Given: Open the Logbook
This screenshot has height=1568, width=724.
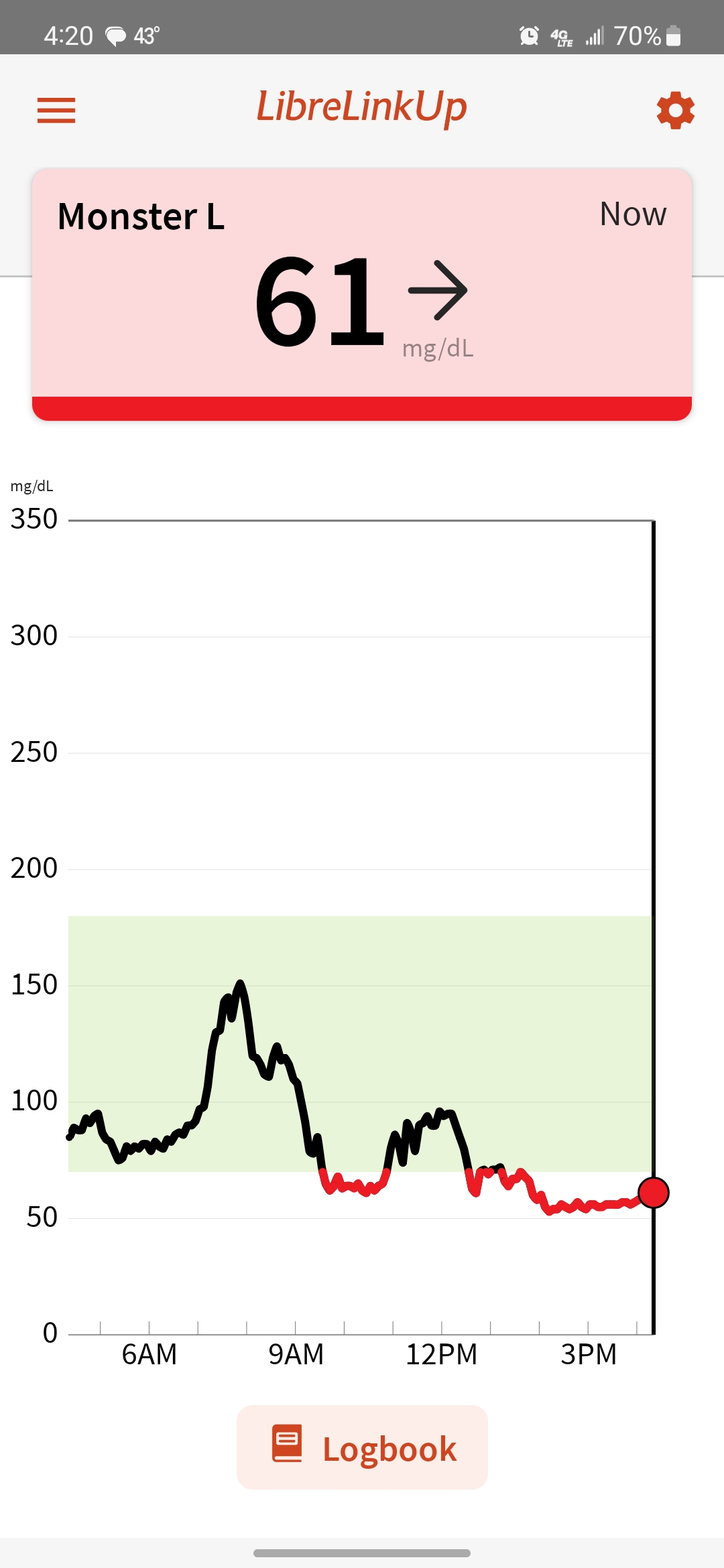Looking at the screenshot, I should click(362, 1447).
